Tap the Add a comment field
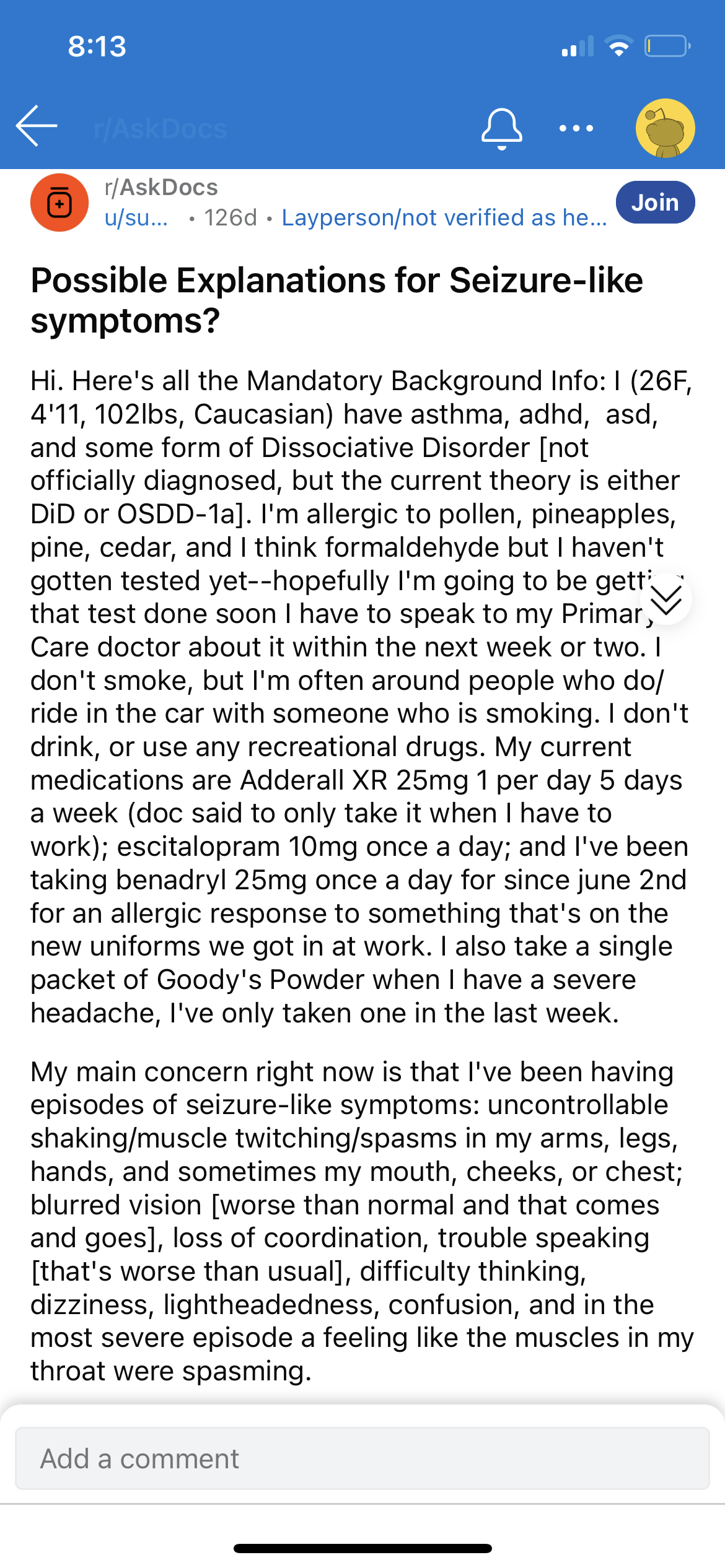The height and width of the screenshot is (1568, 725). pyautogui.click(x=362, y=1458)
